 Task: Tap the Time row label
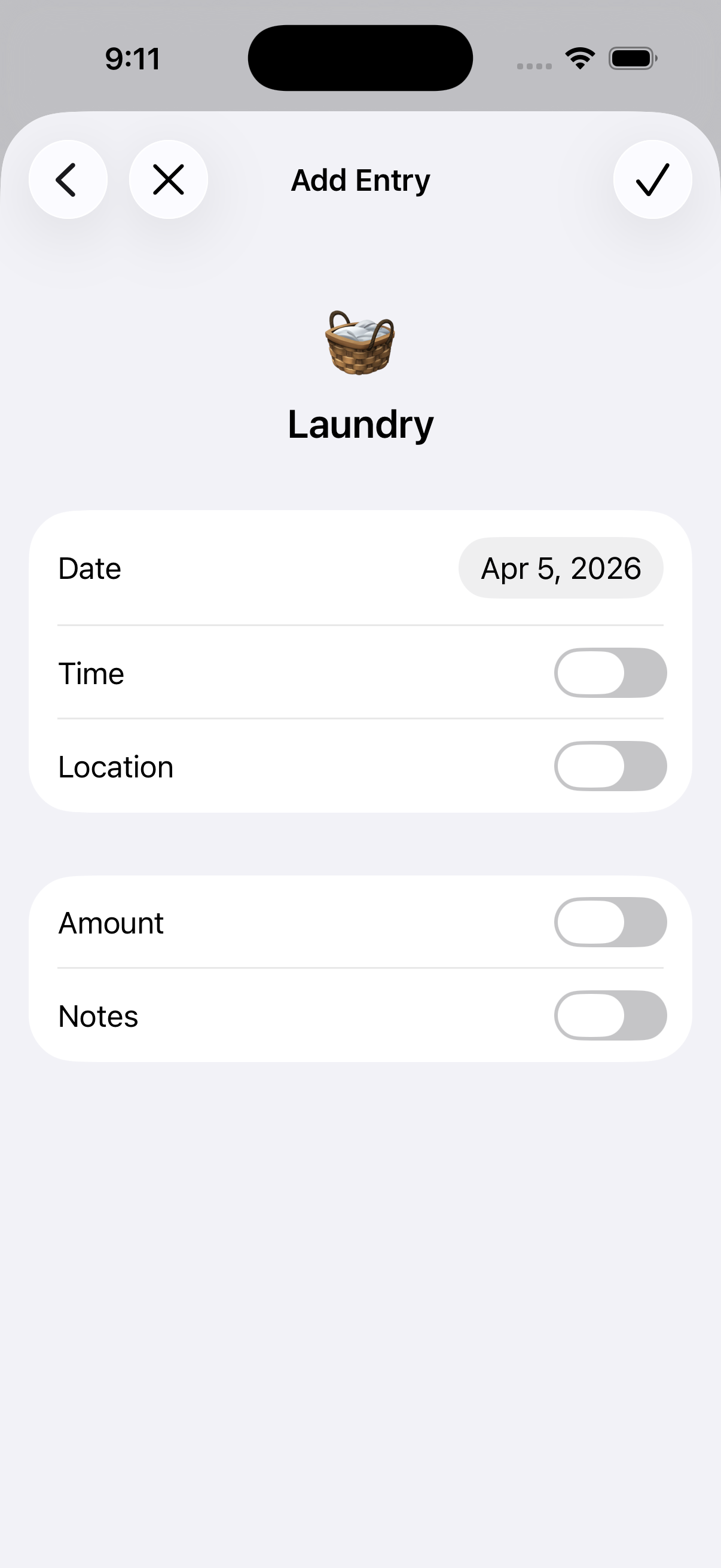click(91, 673)
